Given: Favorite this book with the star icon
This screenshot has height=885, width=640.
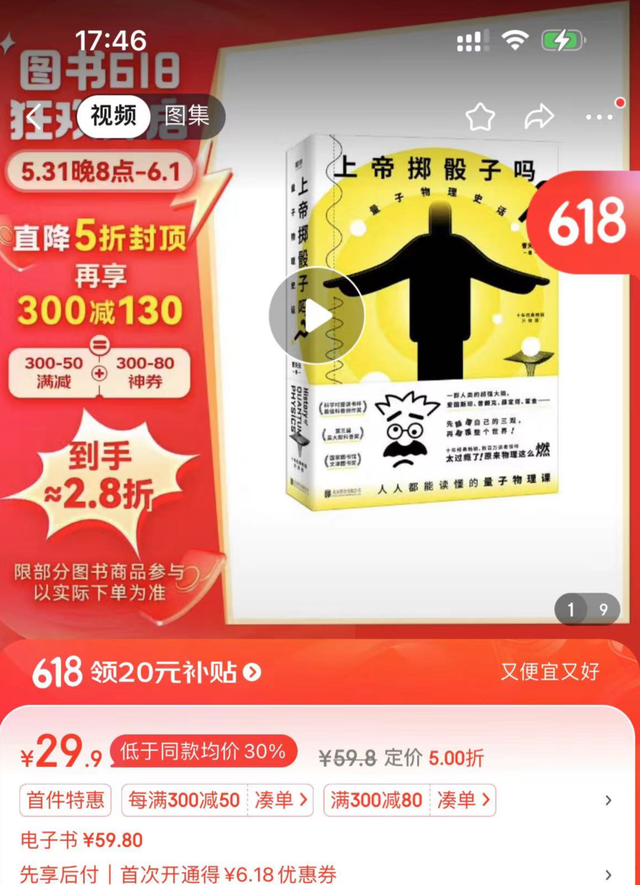Looking at the screenshot, I should [480, 117].
